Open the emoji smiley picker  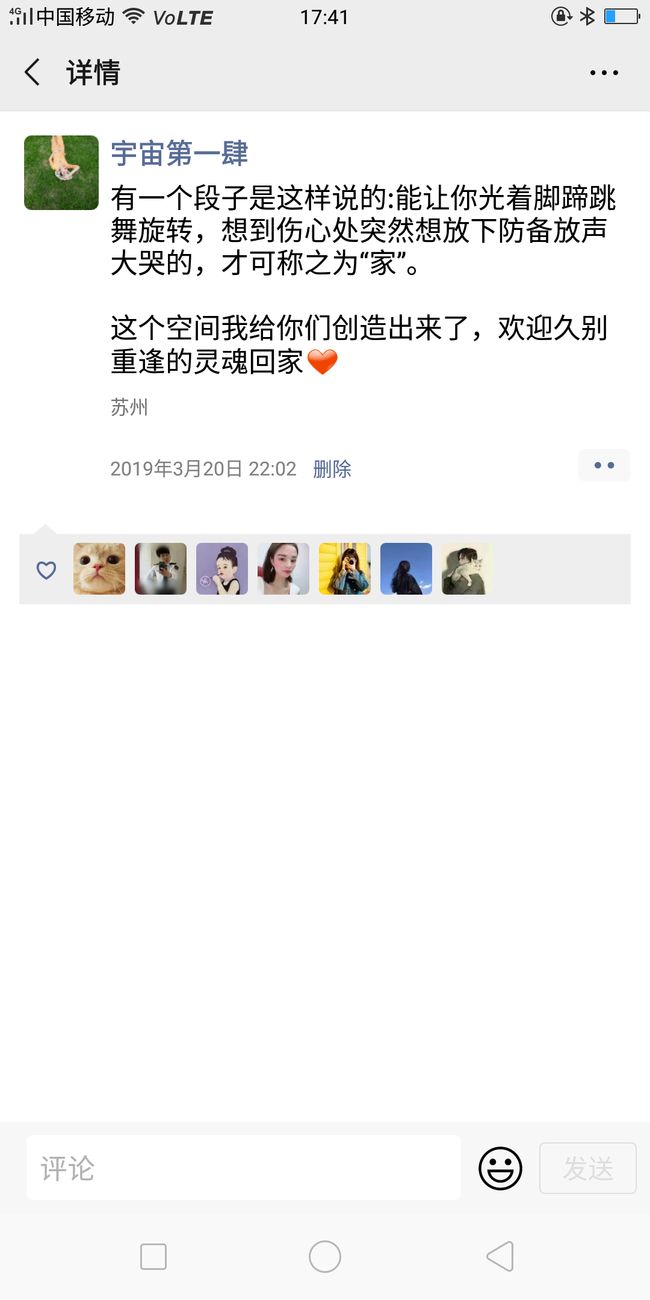coord(500,1167)
